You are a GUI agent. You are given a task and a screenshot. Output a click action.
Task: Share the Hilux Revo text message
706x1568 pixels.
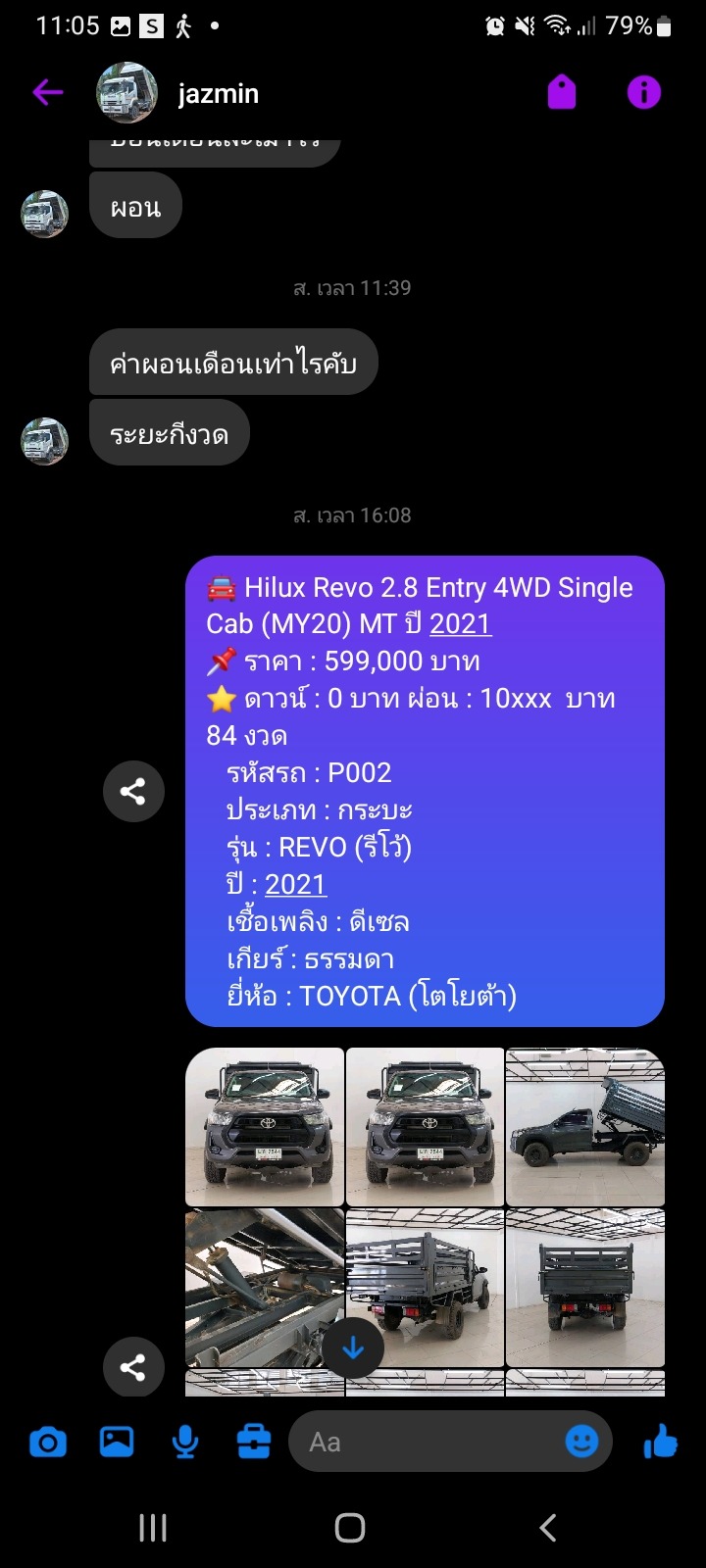click(x=133, y=791)
